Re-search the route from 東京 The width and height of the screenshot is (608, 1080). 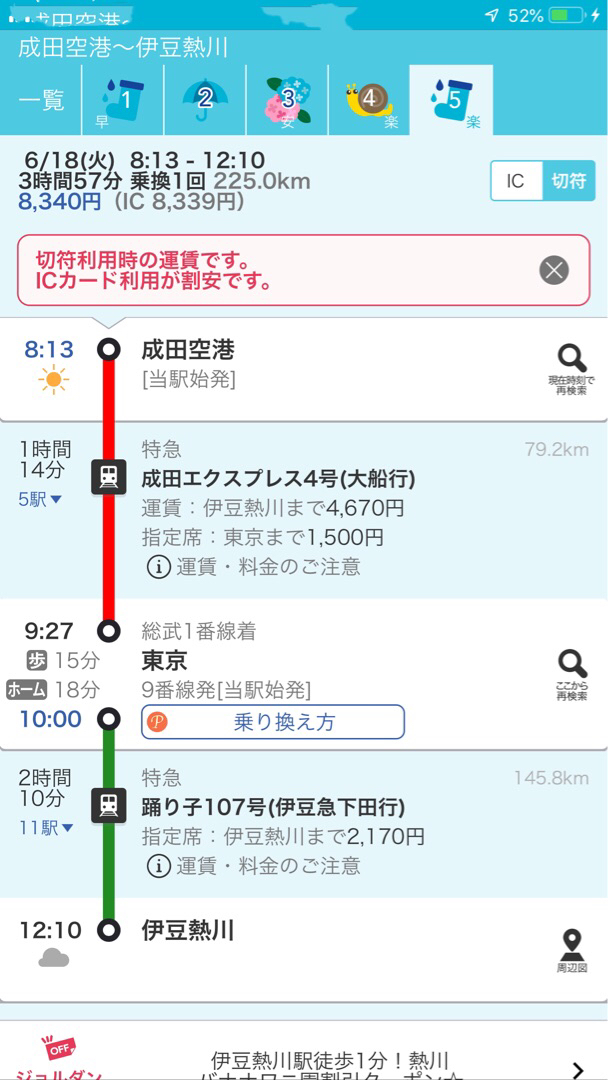point(571,674)
